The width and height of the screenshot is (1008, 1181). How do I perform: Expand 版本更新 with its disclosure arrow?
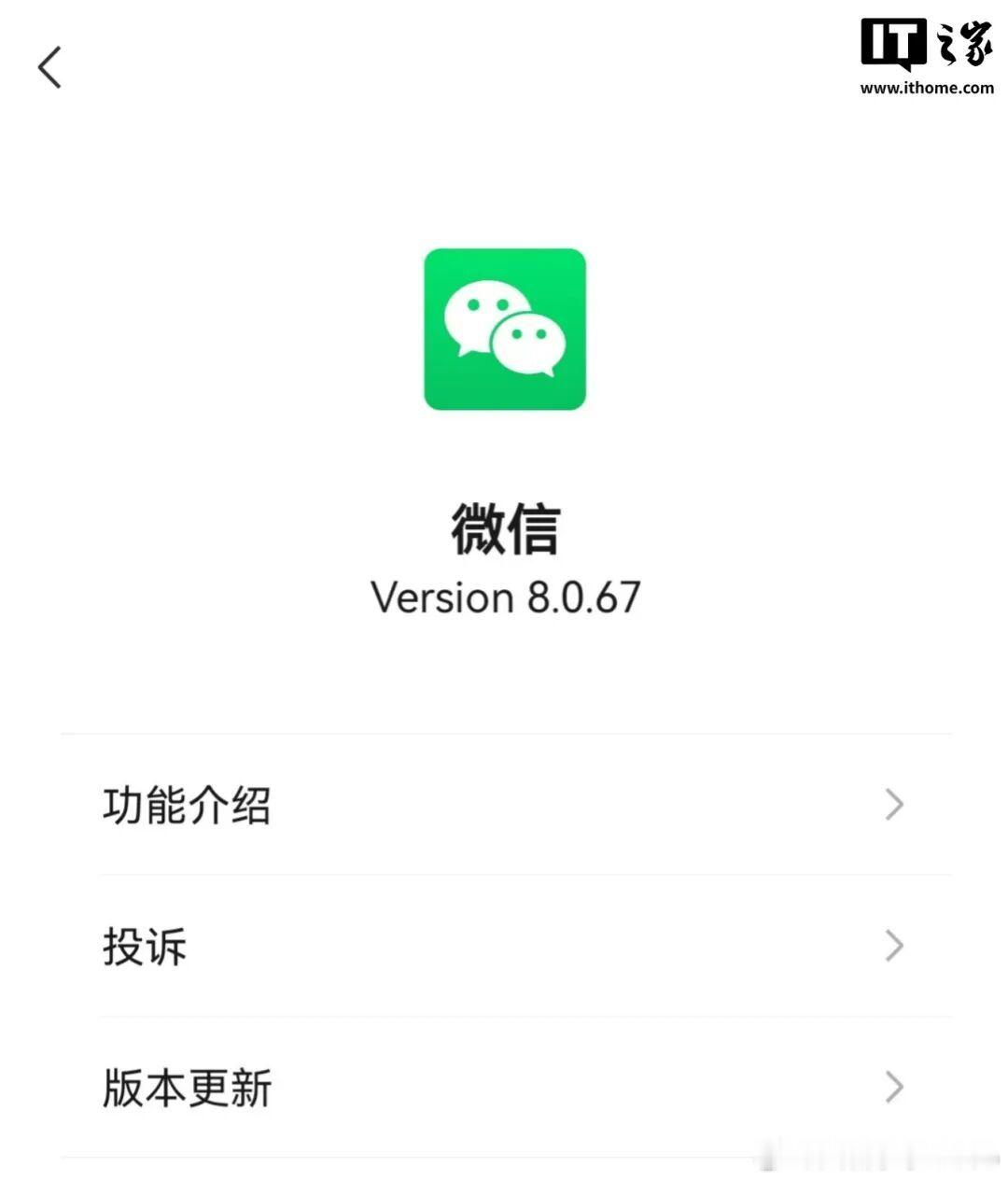(893, 1087)
